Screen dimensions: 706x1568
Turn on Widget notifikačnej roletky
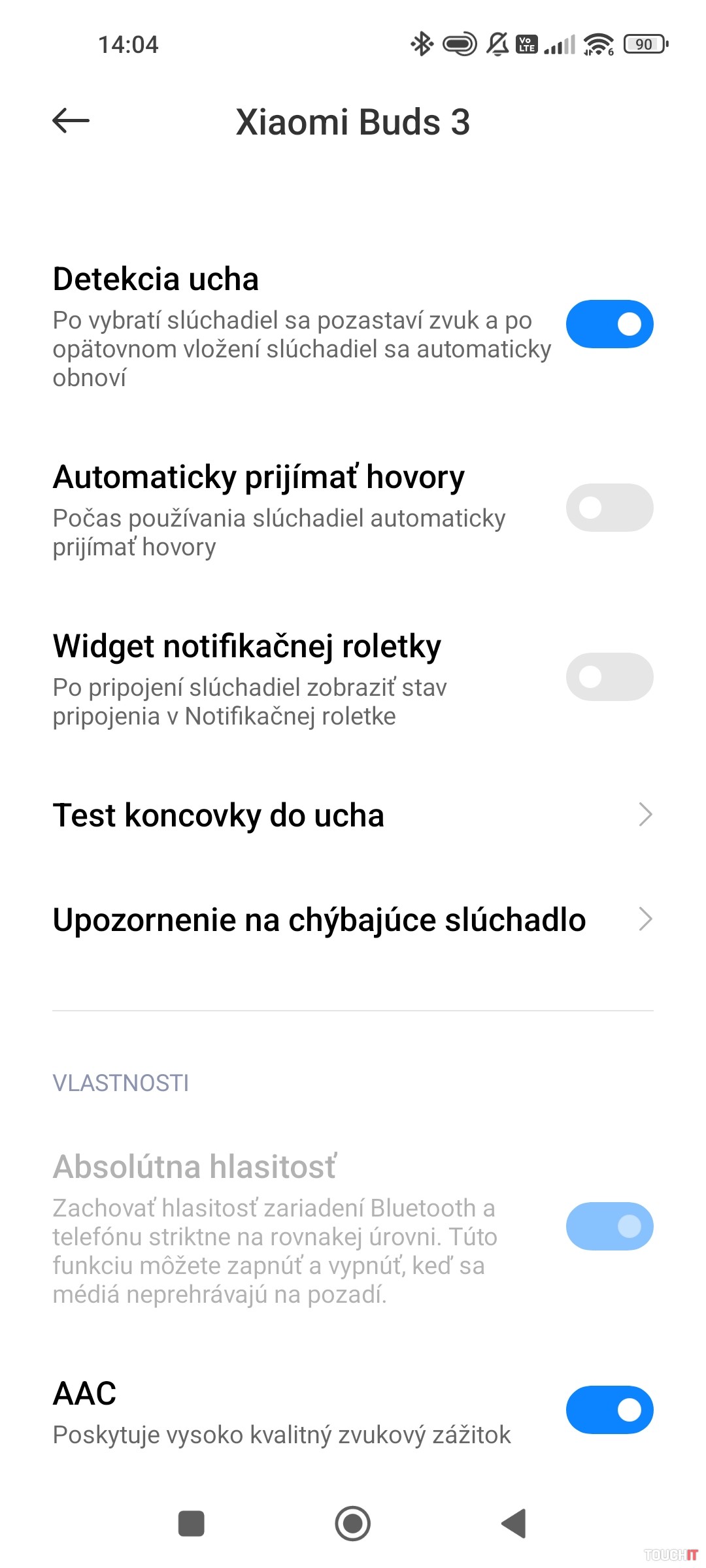[x=609, y=677]
